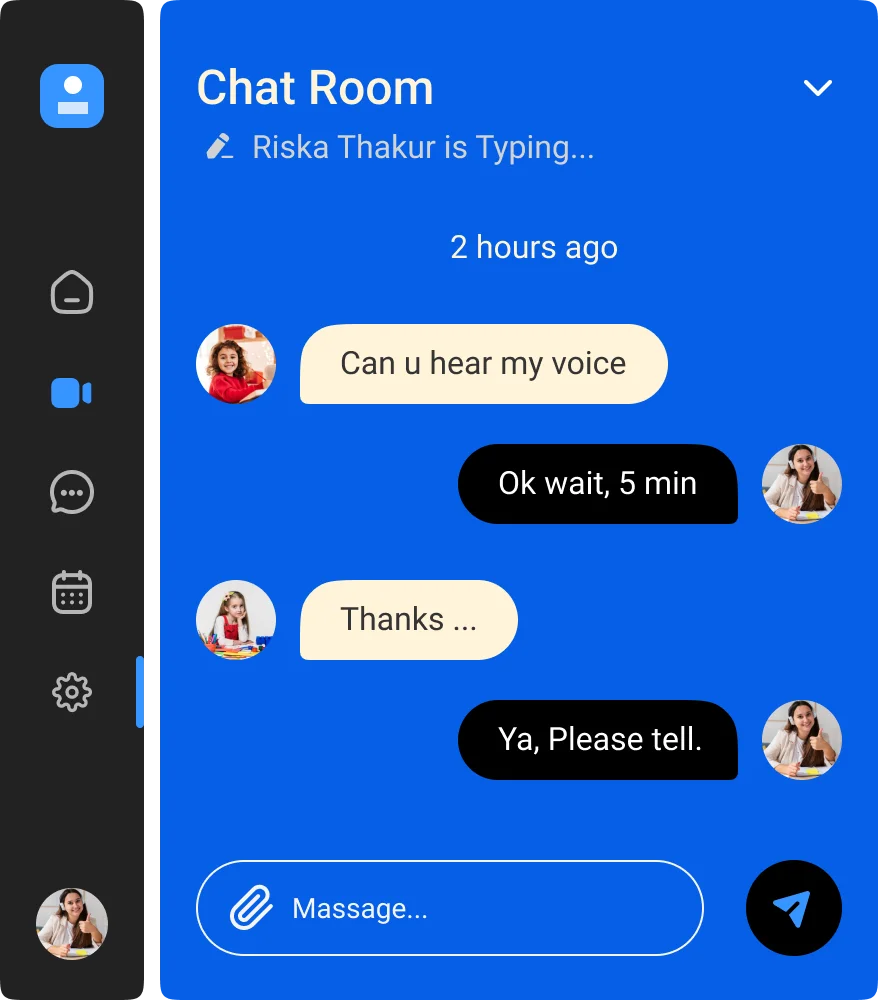Viewport: 878px width, 1000px height.
Task: Open the calendar section
Action: (x=72, y=592)
